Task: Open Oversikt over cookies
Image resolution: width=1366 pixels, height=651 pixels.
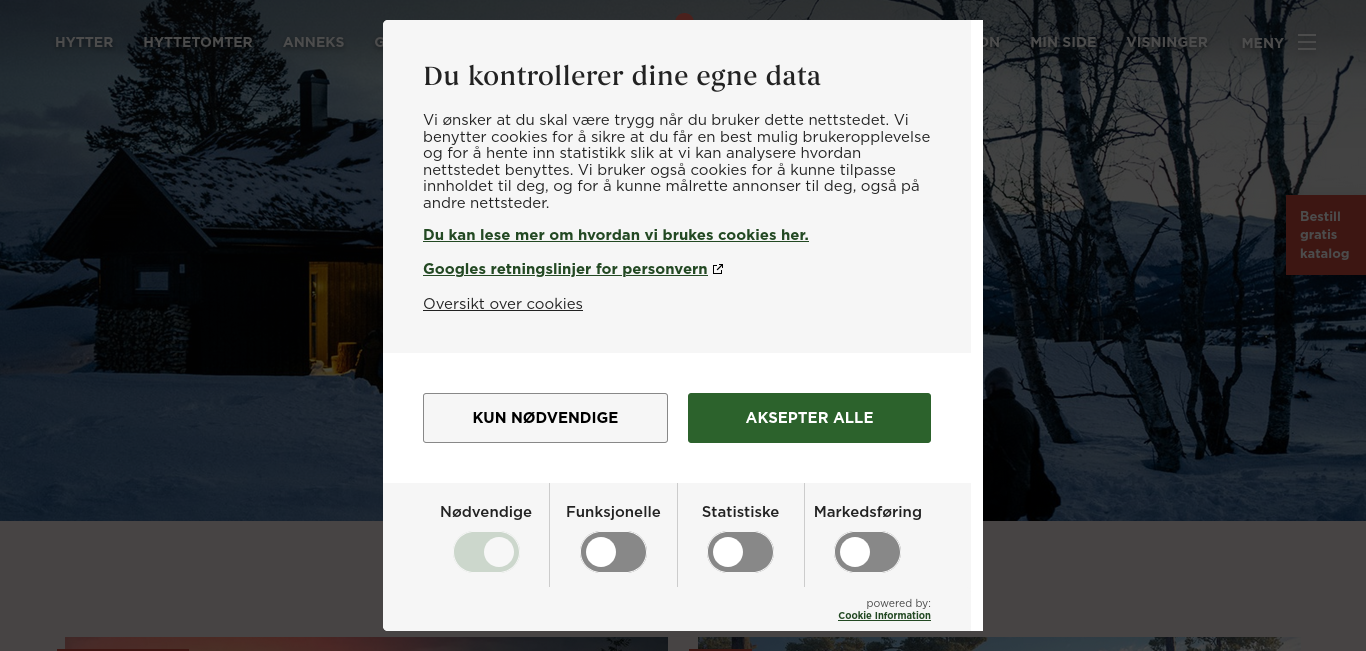Action: tap(502, 304)
